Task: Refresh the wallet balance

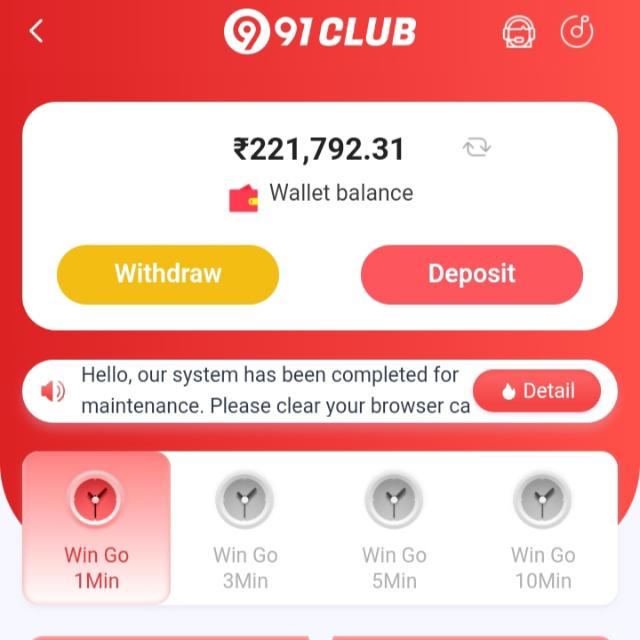Action: click(477, 148)
